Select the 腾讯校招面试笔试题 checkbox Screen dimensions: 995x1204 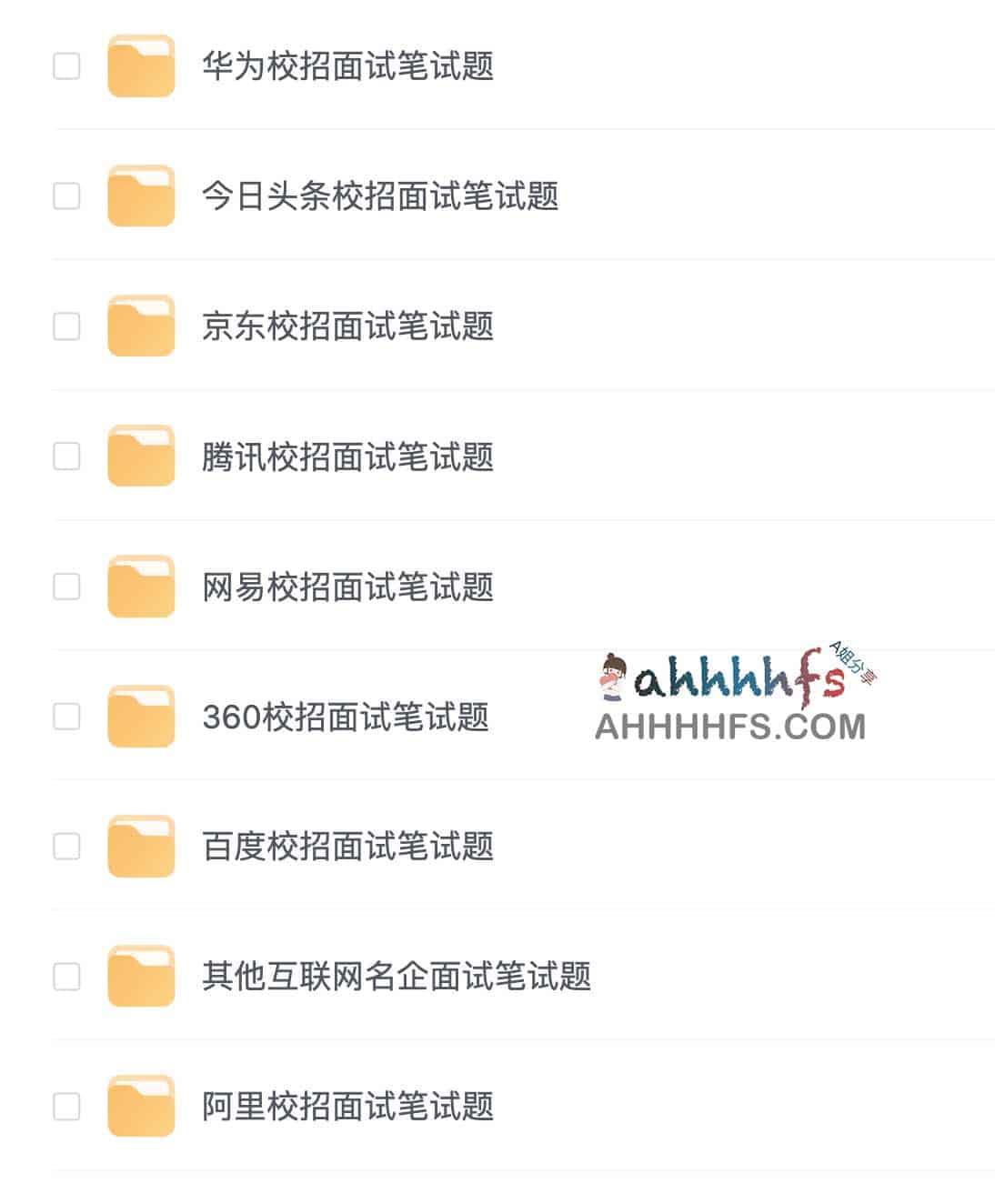click(66, 457)
